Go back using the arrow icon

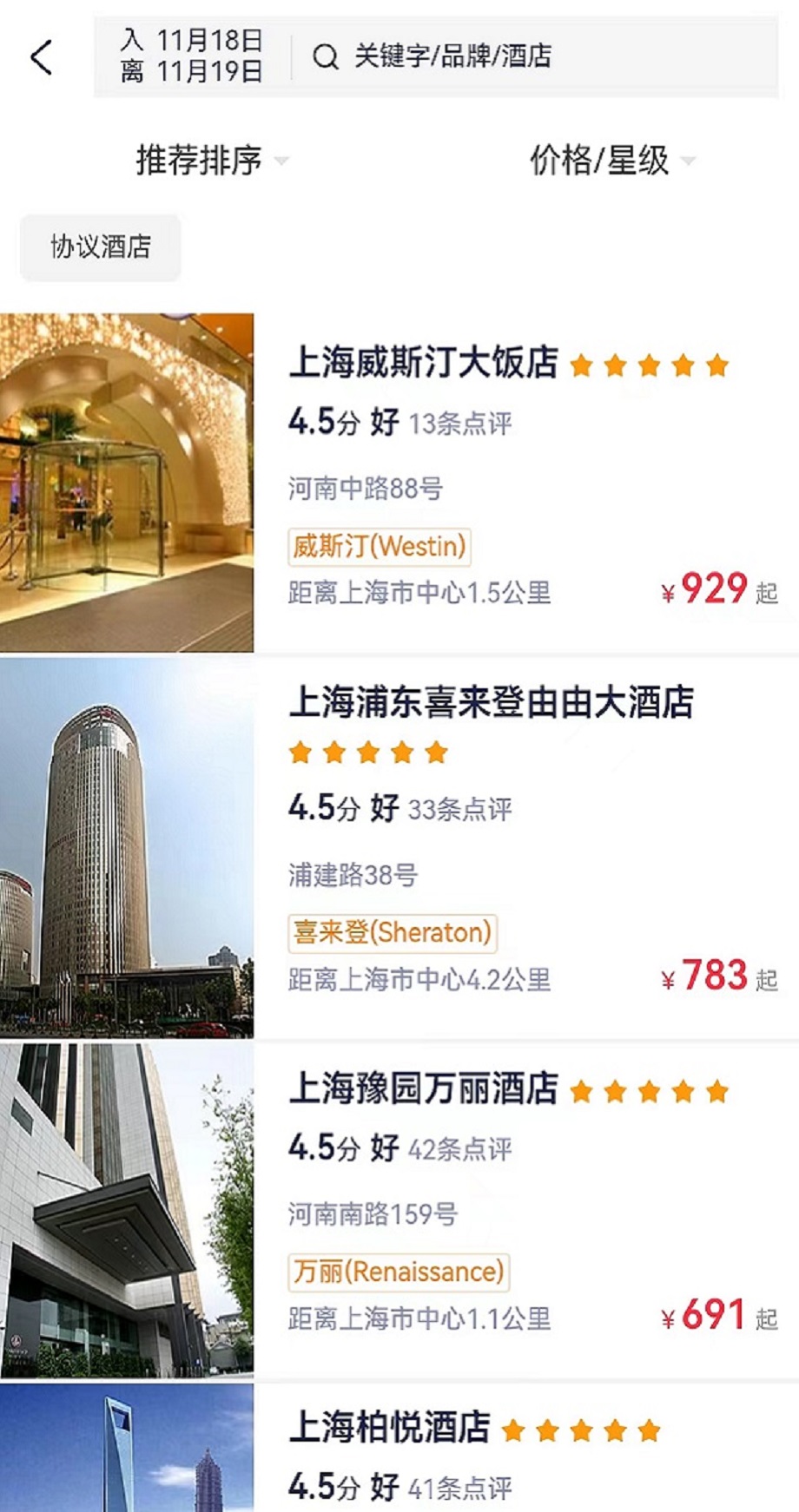42,57
